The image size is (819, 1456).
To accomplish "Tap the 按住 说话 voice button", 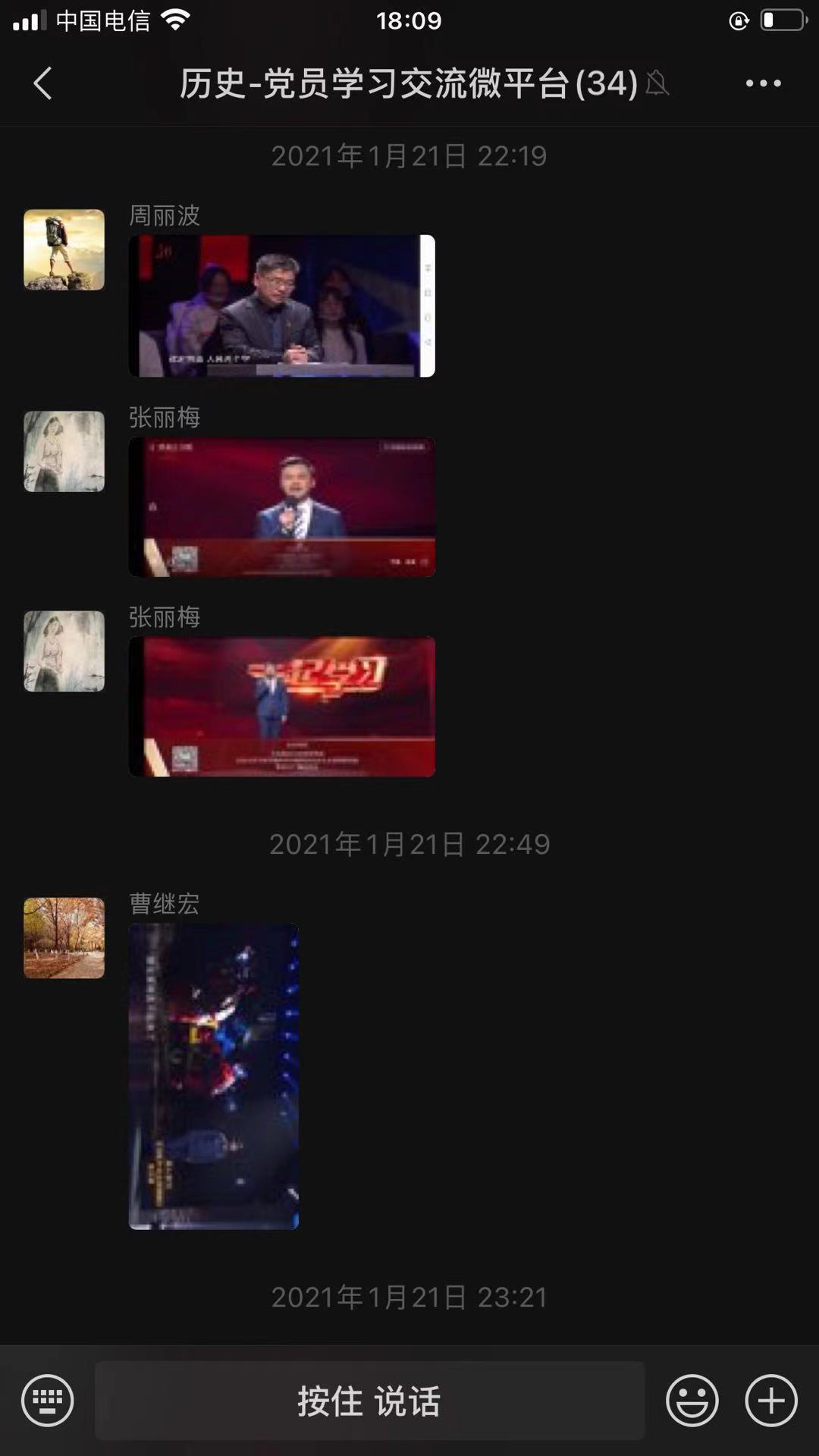I will tap(369, 1401).
